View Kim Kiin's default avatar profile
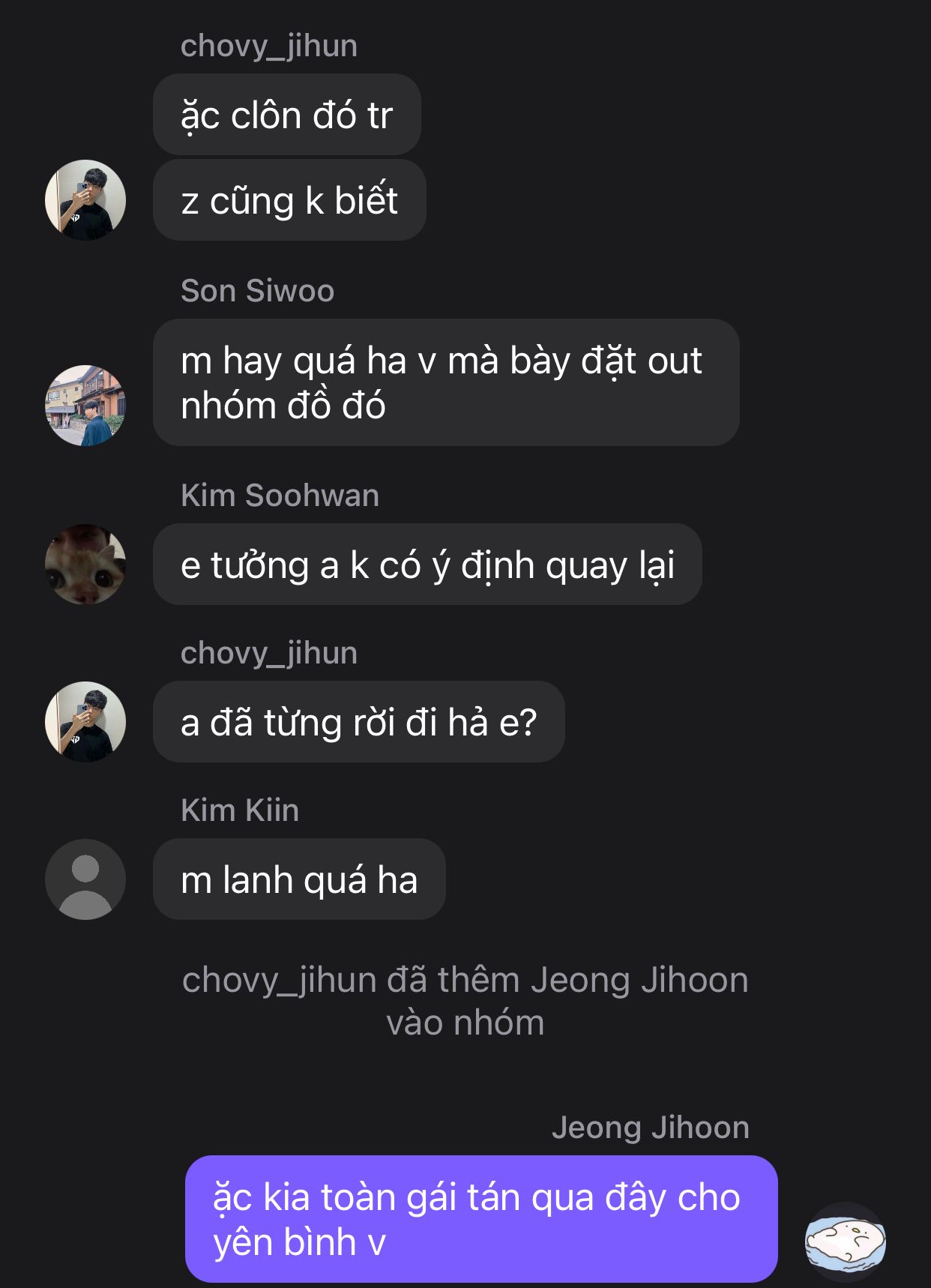 click(x=85, y=879)
